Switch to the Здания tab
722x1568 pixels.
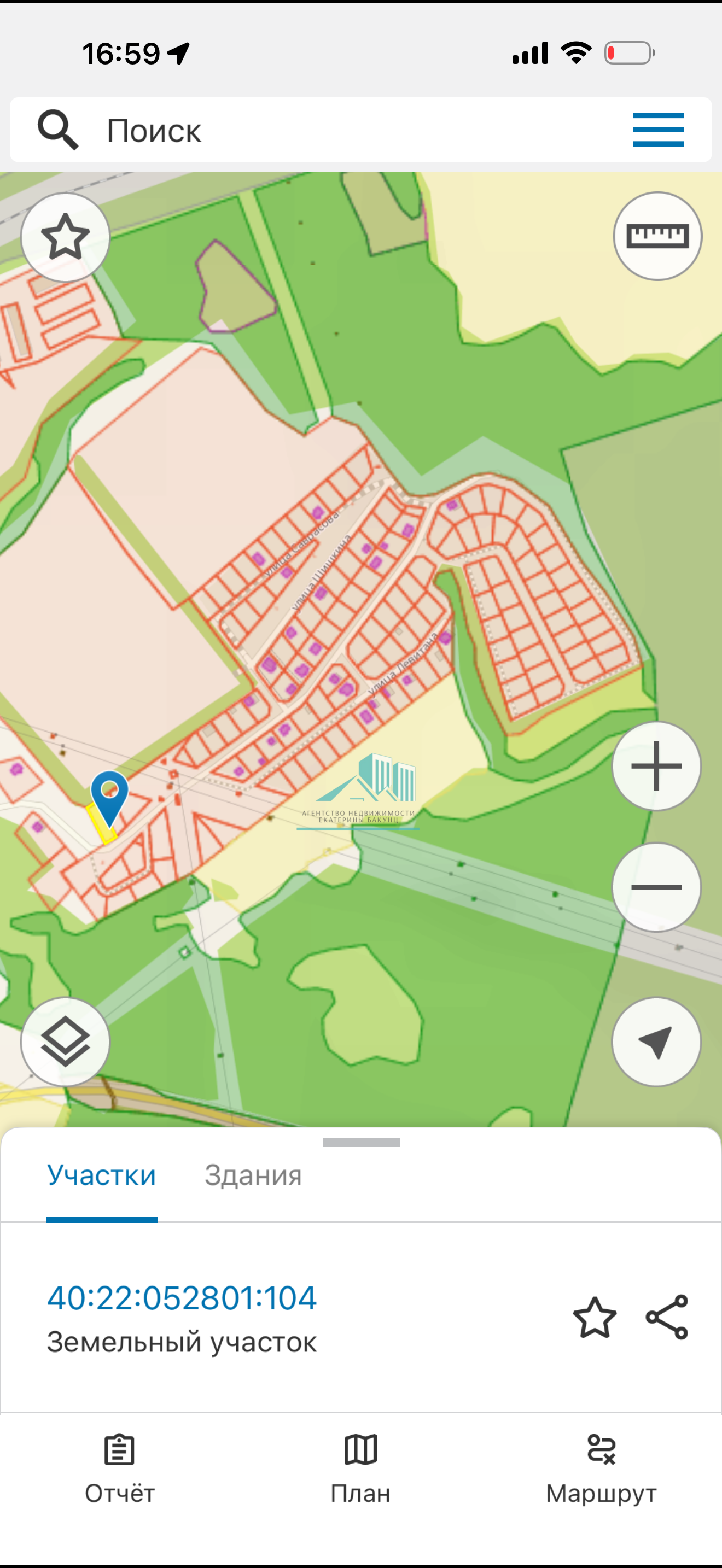[x=253, y=1175]
